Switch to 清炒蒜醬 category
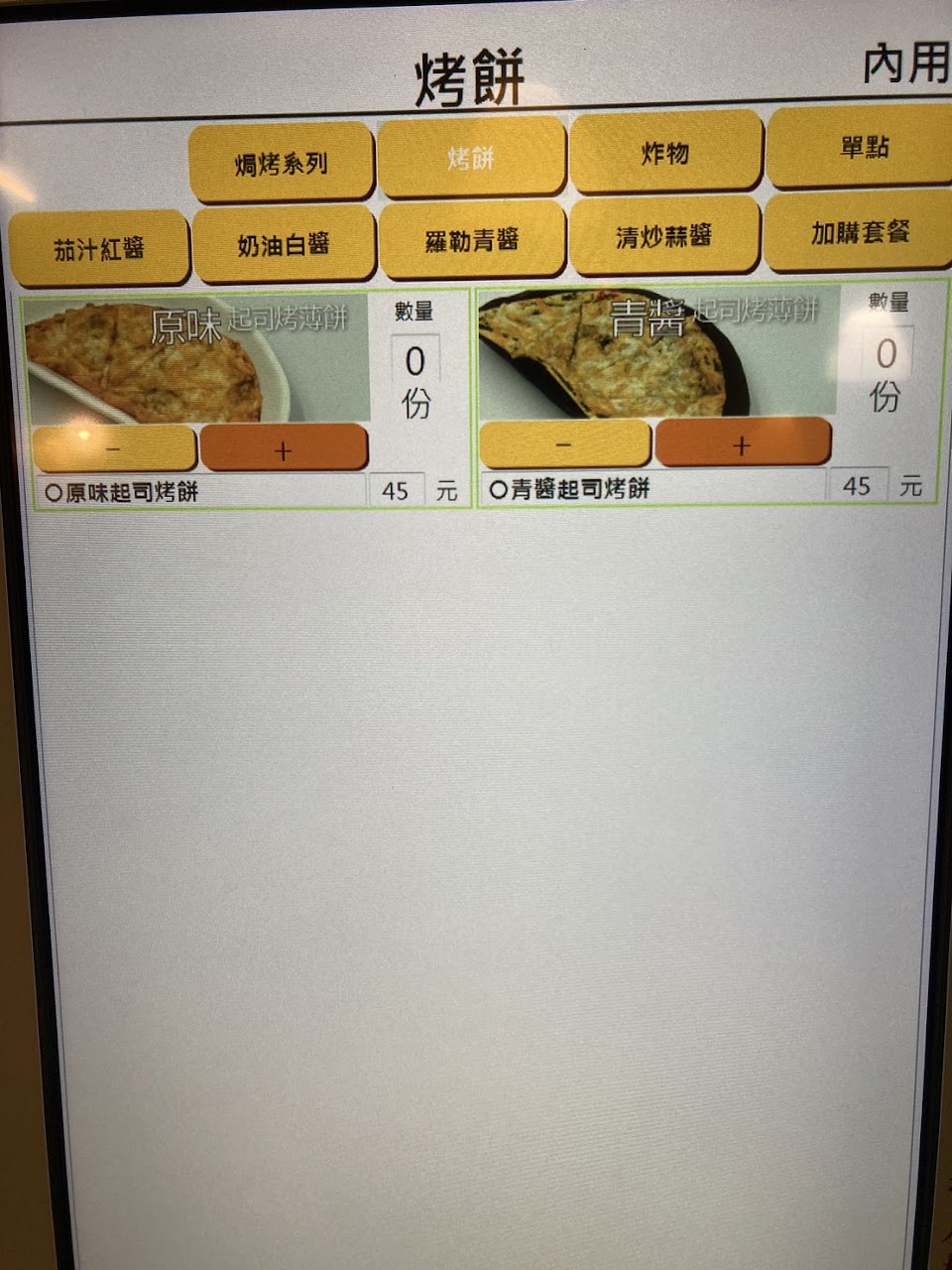This screenshot has width=952, height=1270. [663, 236]
